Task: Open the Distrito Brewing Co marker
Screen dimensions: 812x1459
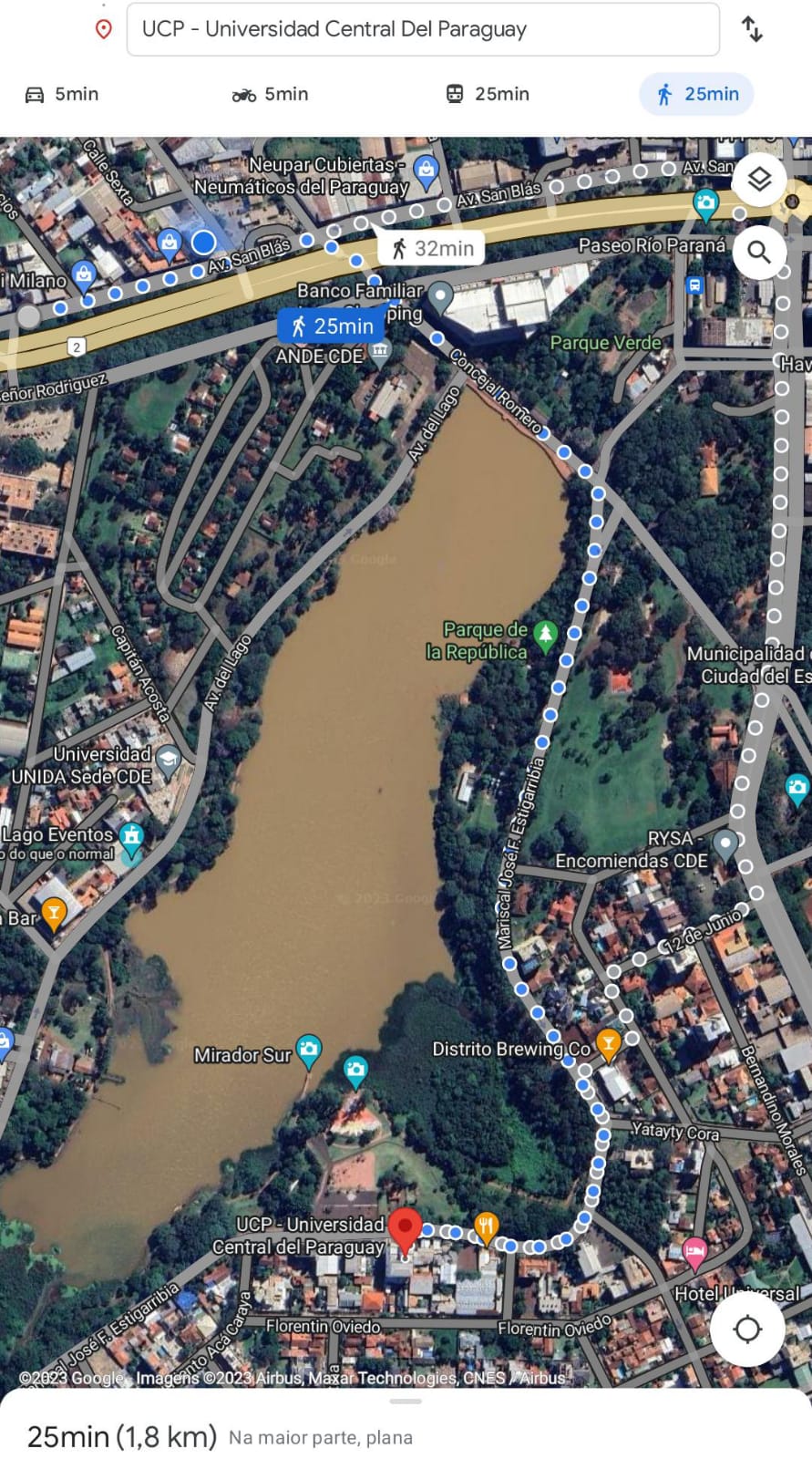Action: click(x=608, y=1044)
